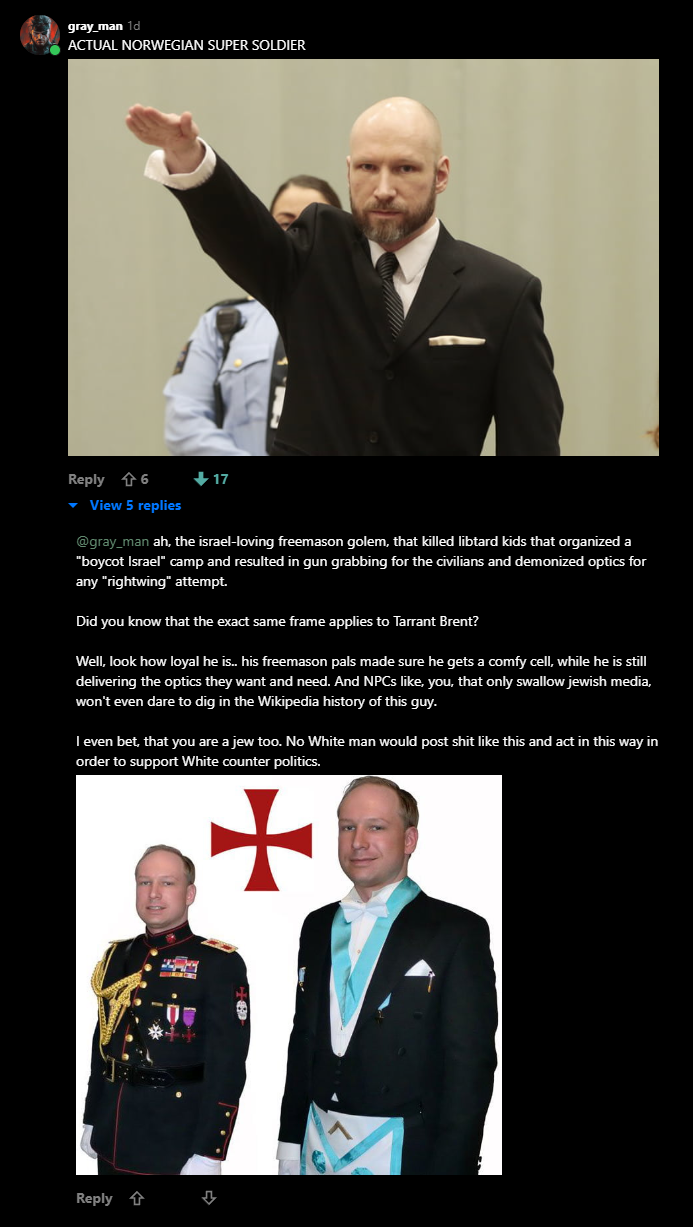
Task: Reply to the nested comment at the bottom
Action: point(94,1198)
